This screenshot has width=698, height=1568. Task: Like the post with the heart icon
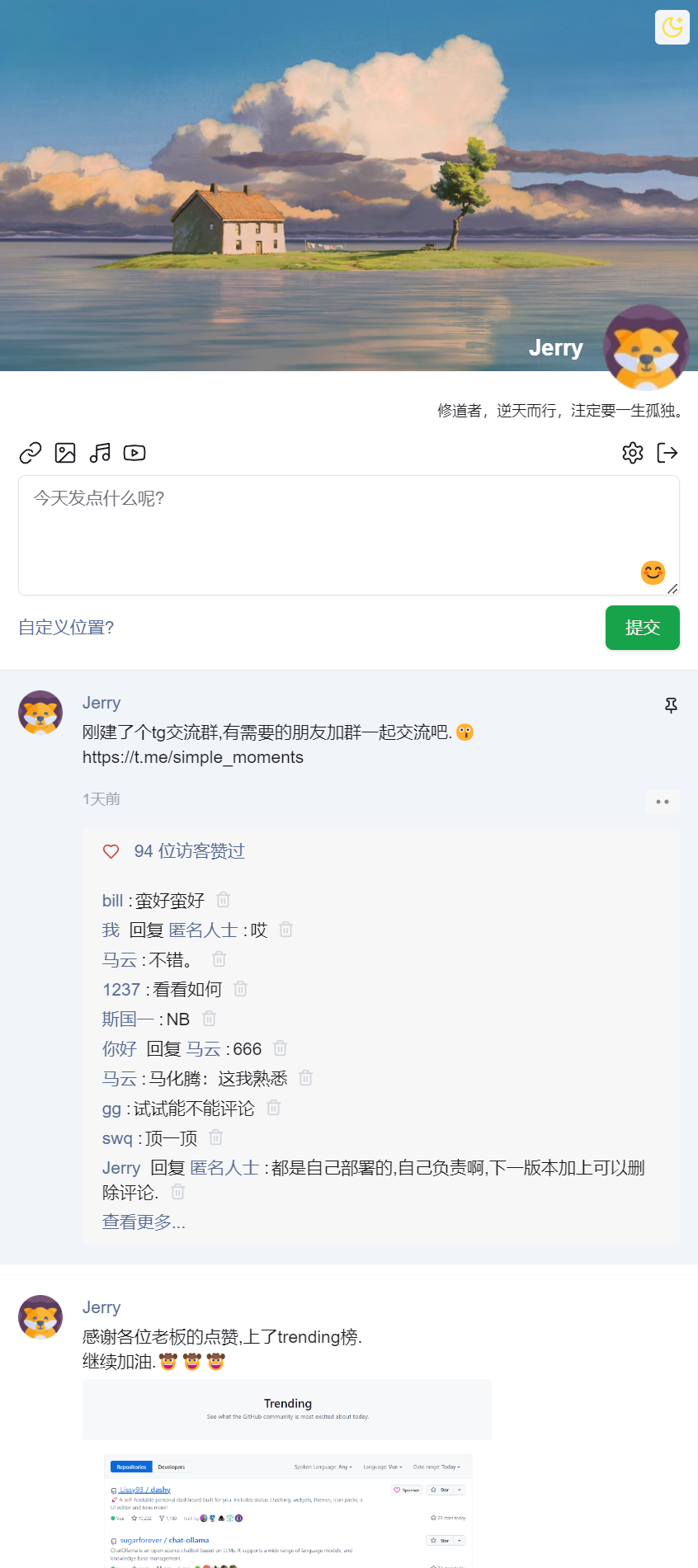click(x=111, y=851)
